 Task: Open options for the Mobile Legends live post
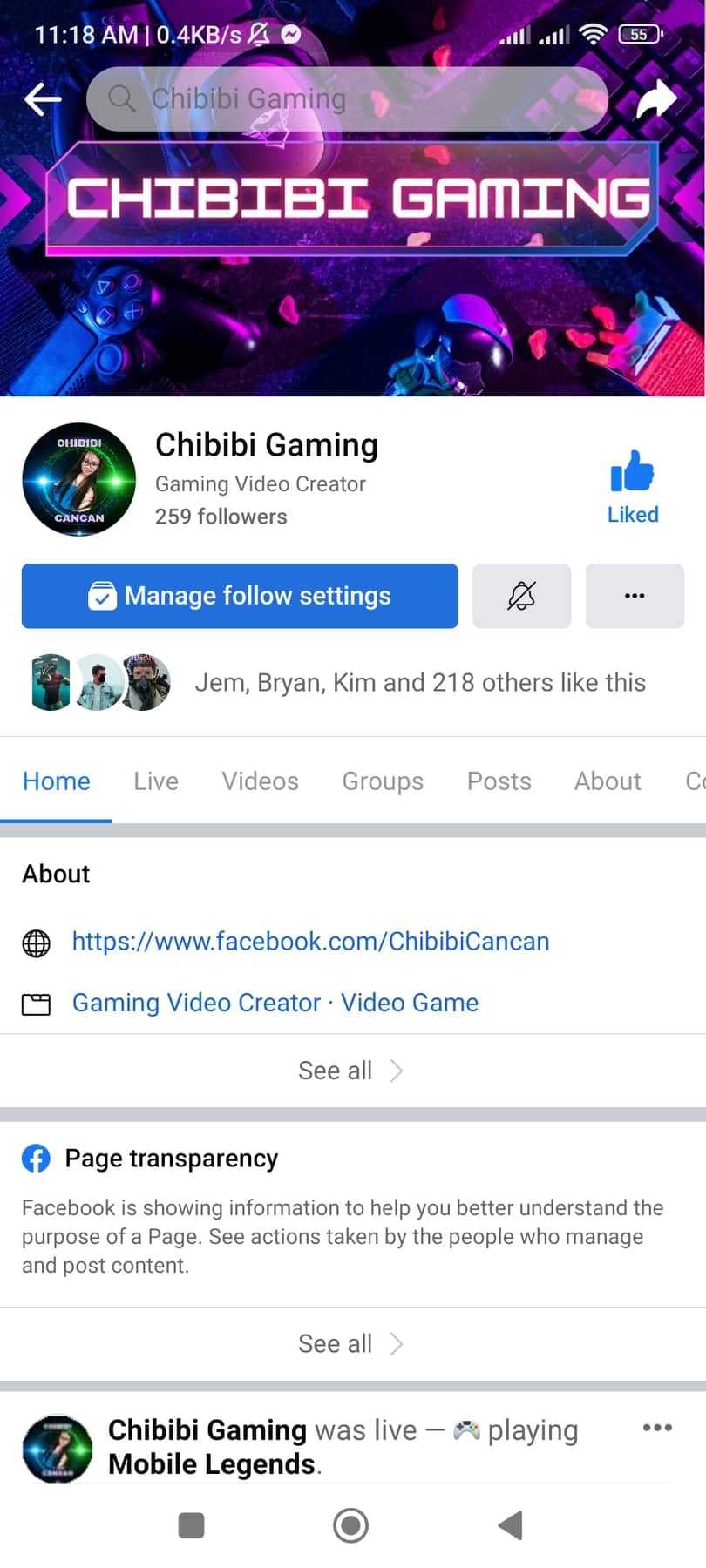(656, 1428)
